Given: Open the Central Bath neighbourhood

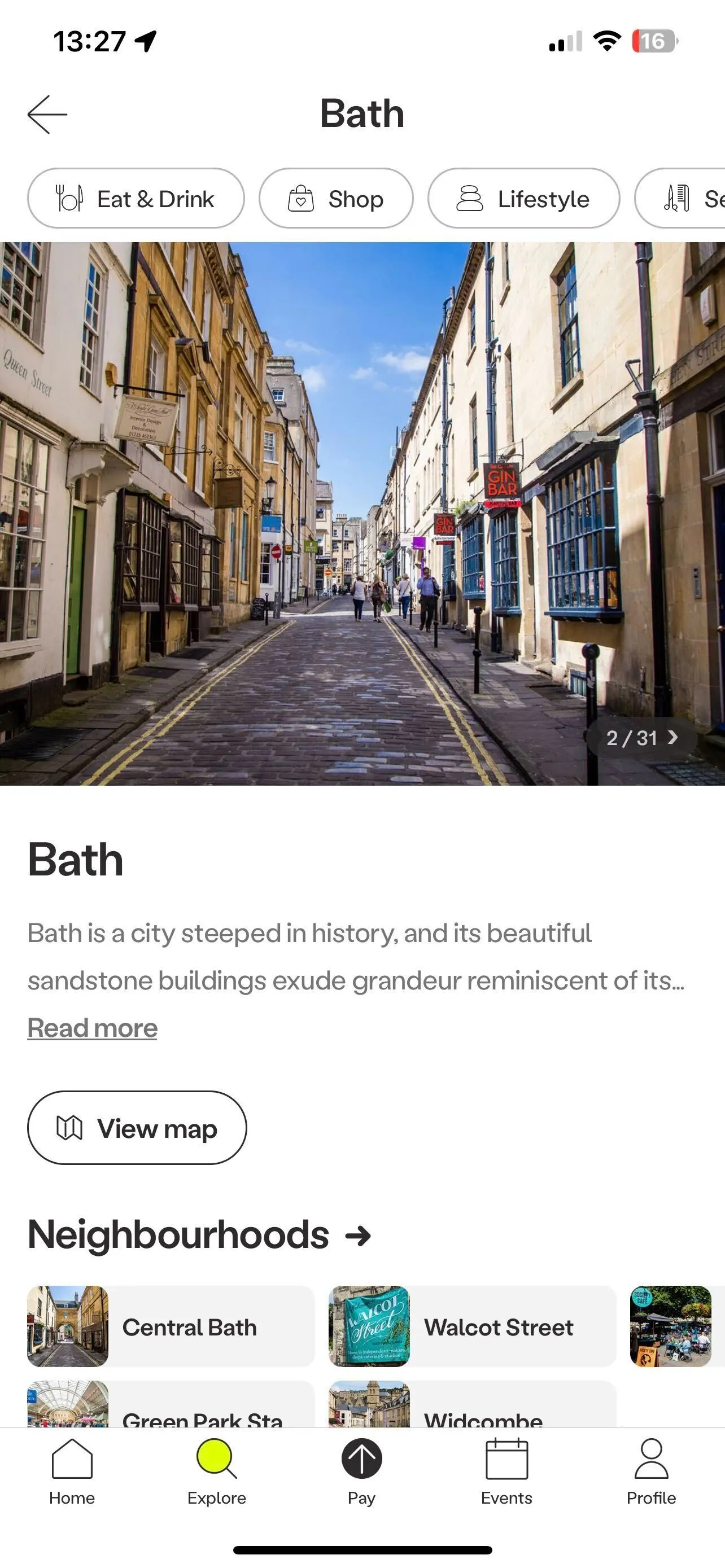Looking at the screenshot, I should tap(171, 1327).
